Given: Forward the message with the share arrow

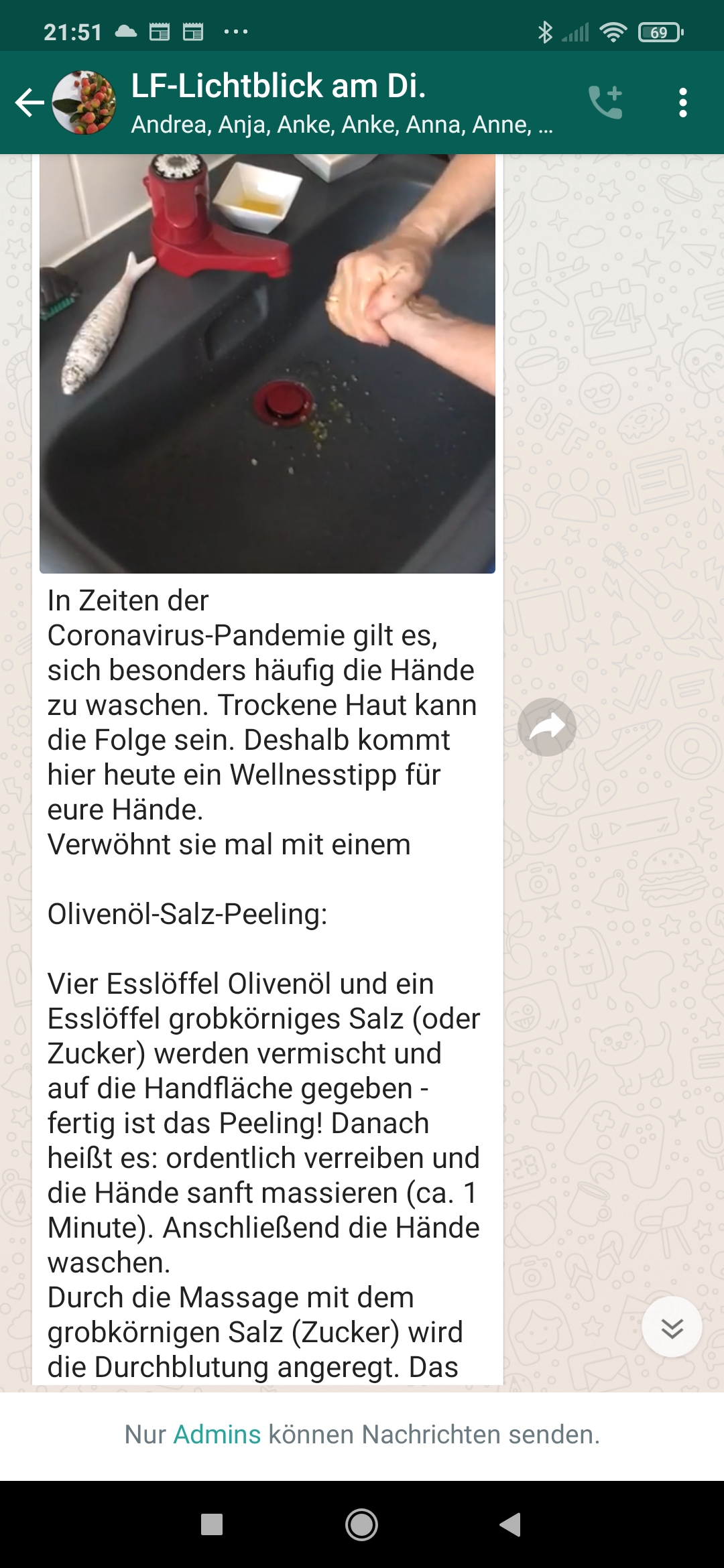Looking at the screenshot, I should point(547,727).
